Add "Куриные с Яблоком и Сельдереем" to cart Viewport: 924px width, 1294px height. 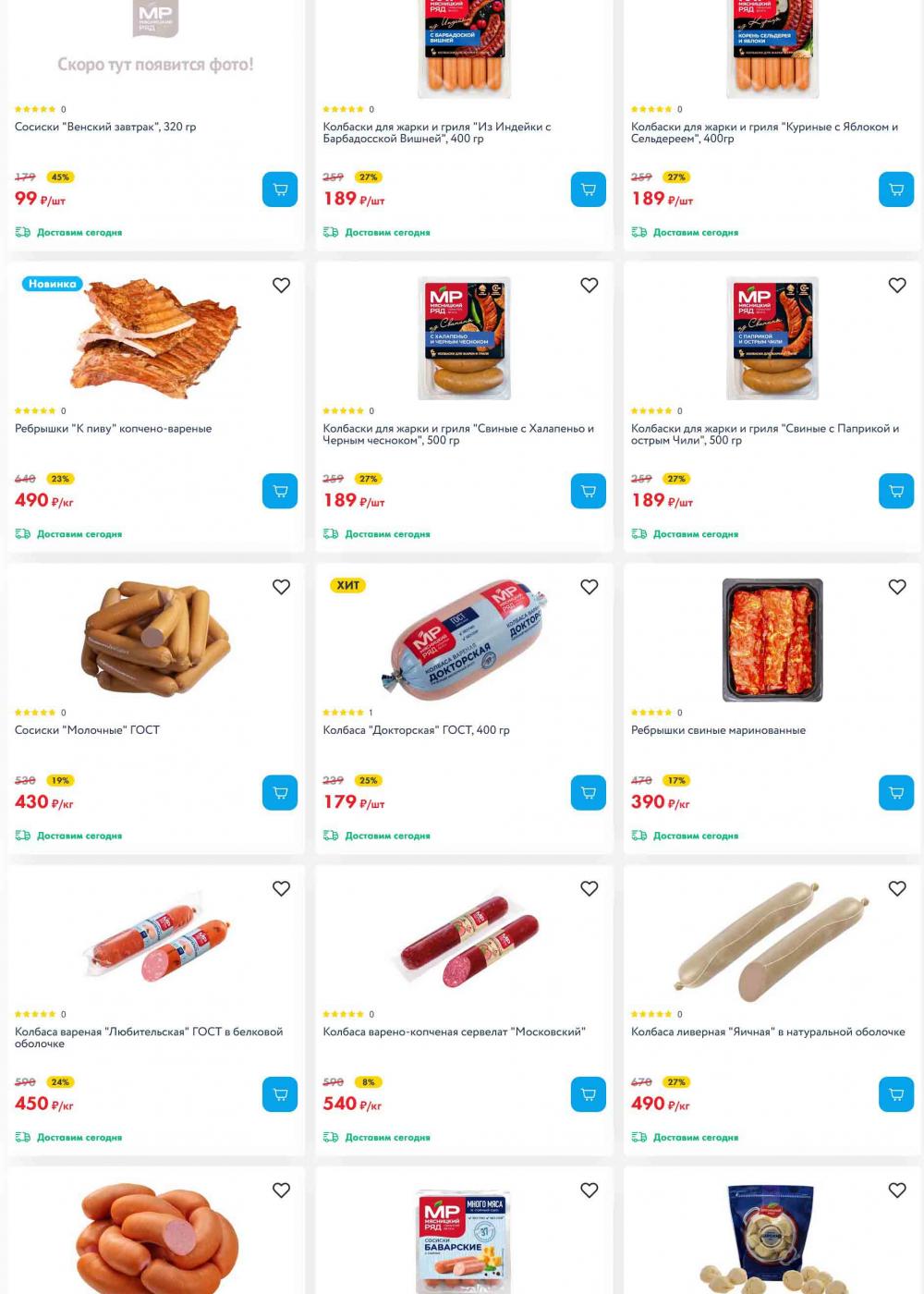[x=895, y=189]
